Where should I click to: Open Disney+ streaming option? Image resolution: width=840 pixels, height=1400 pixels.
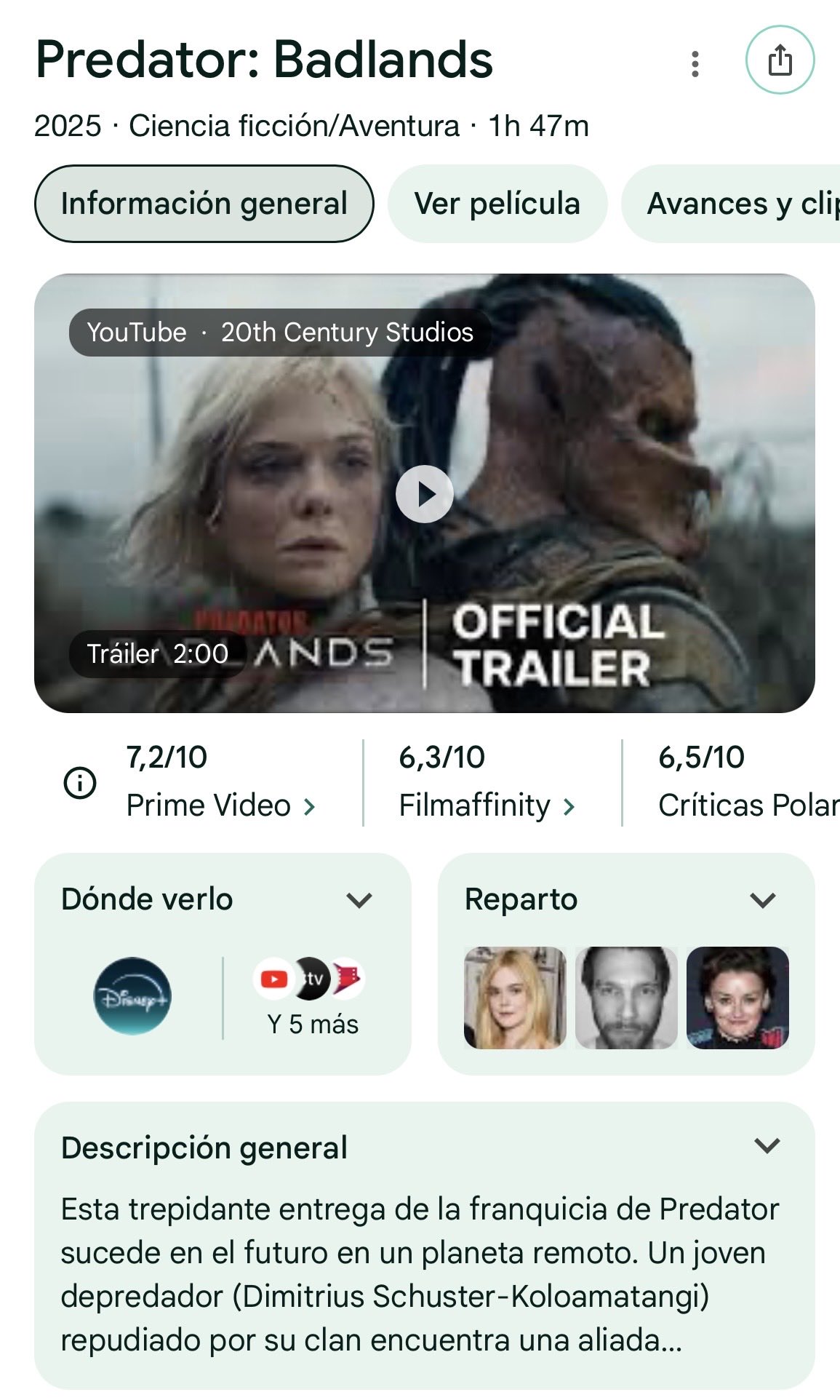tap(132, 996)
